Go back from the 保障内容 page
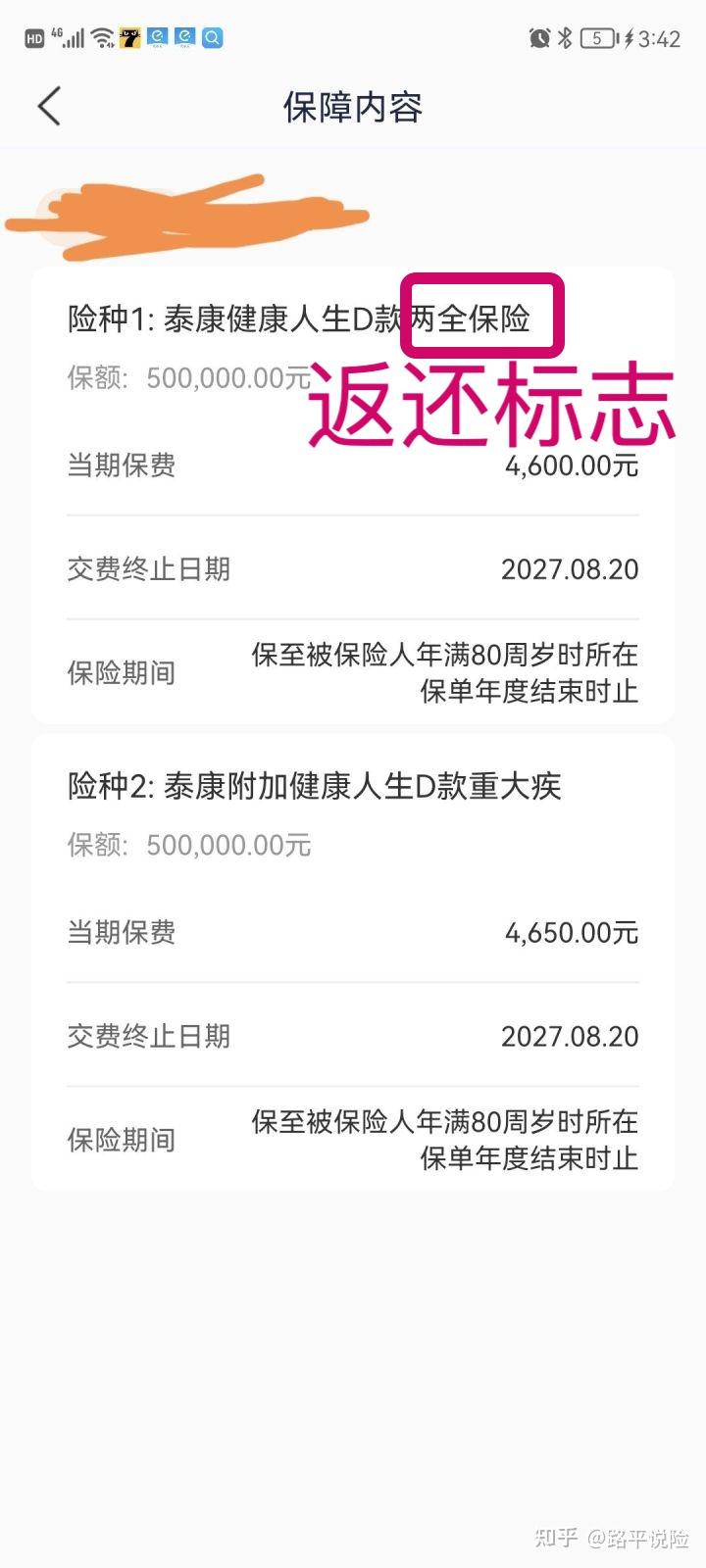Viewport: 706px width, 1568px height. click(x=49, y=106)
